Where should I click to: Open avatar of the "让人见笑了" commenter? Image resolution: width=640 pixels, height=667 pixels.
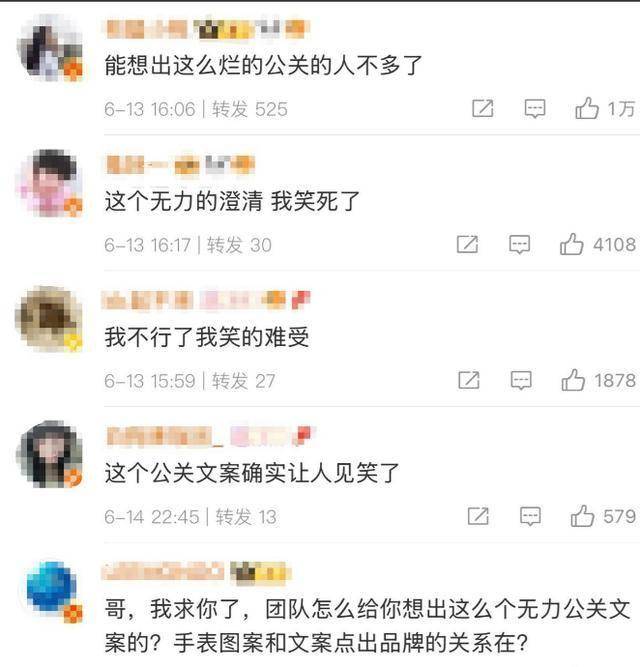click(x=49, y=454)
